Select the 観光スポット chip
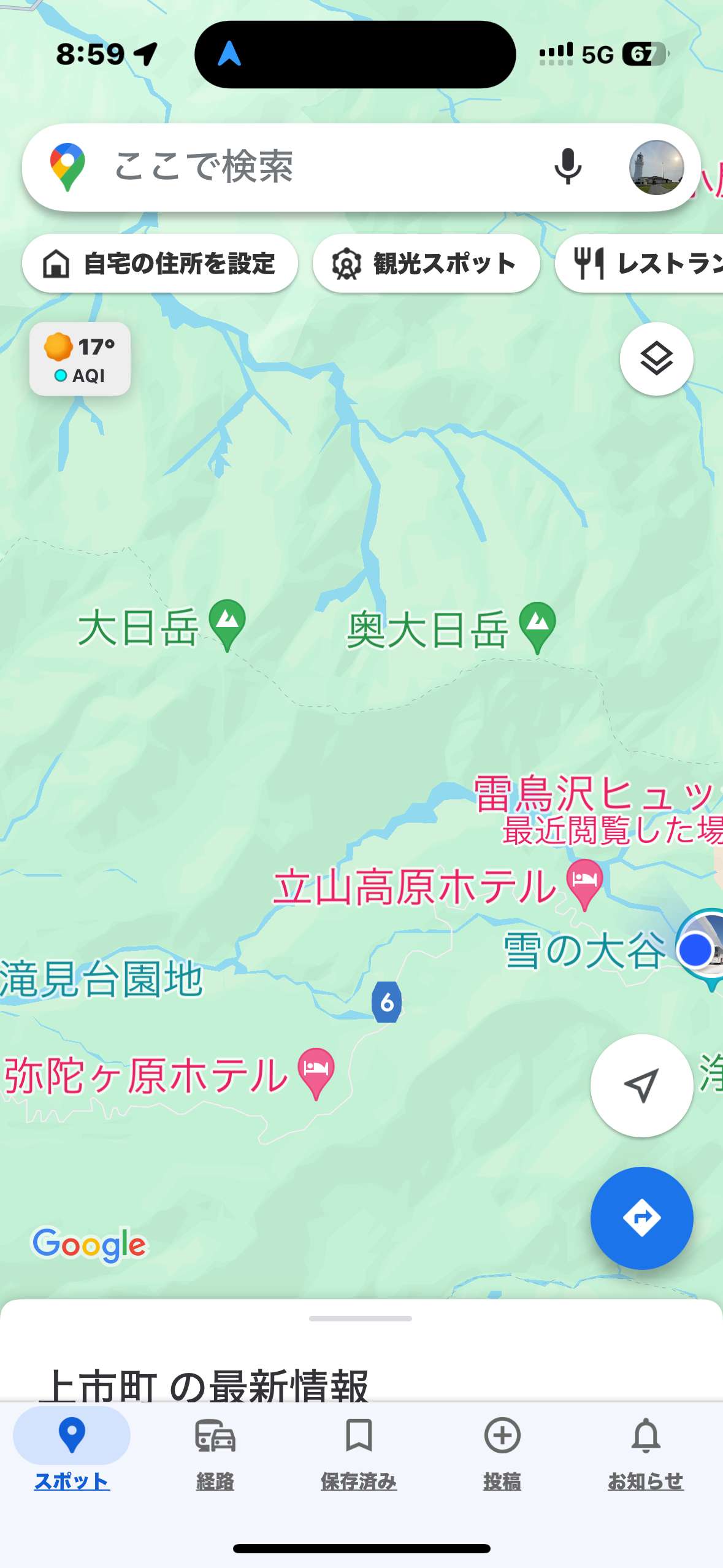Viewport: 723px width, 1568px height. tap(426, 263)
